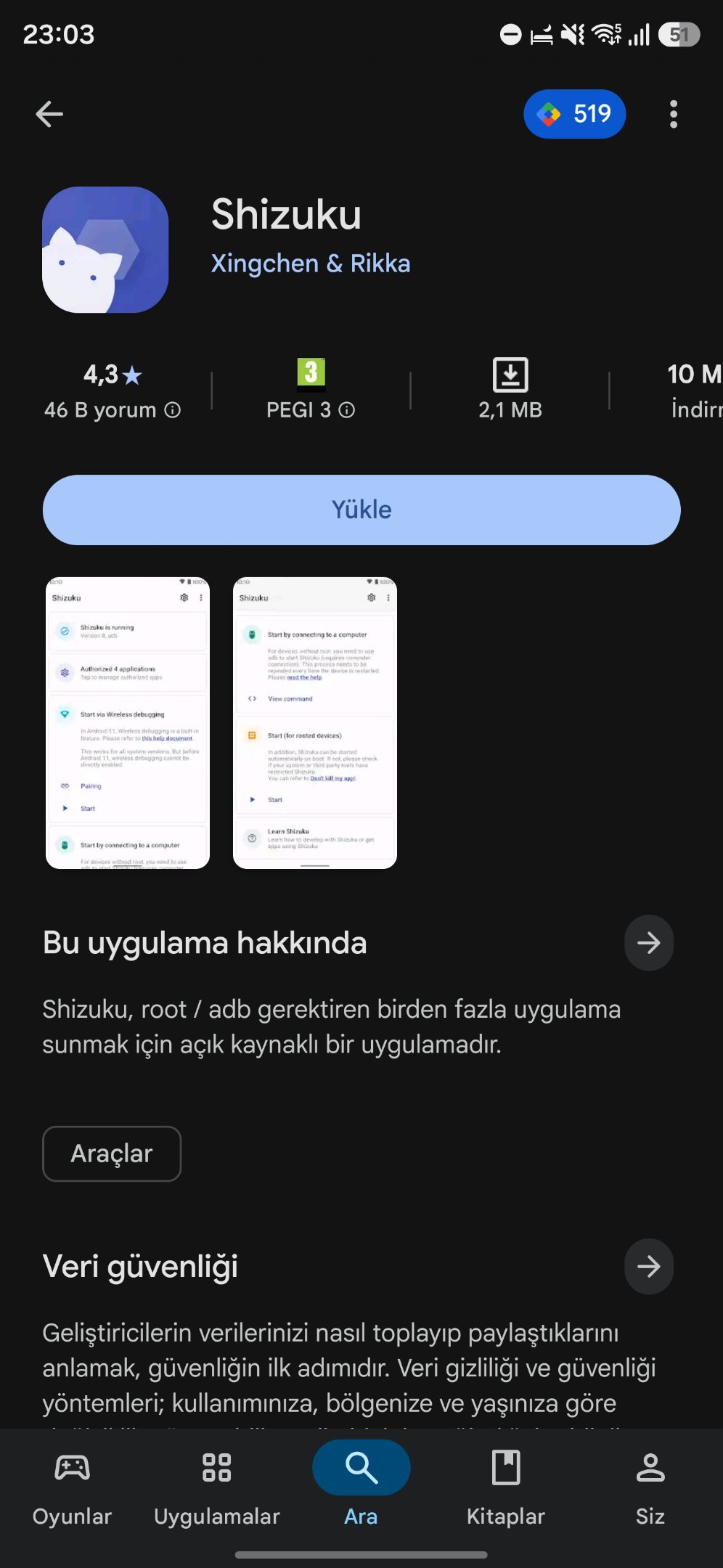View the 4,3 star reviews info
The width and height of the screenshot is (723, 1568).
113,392
